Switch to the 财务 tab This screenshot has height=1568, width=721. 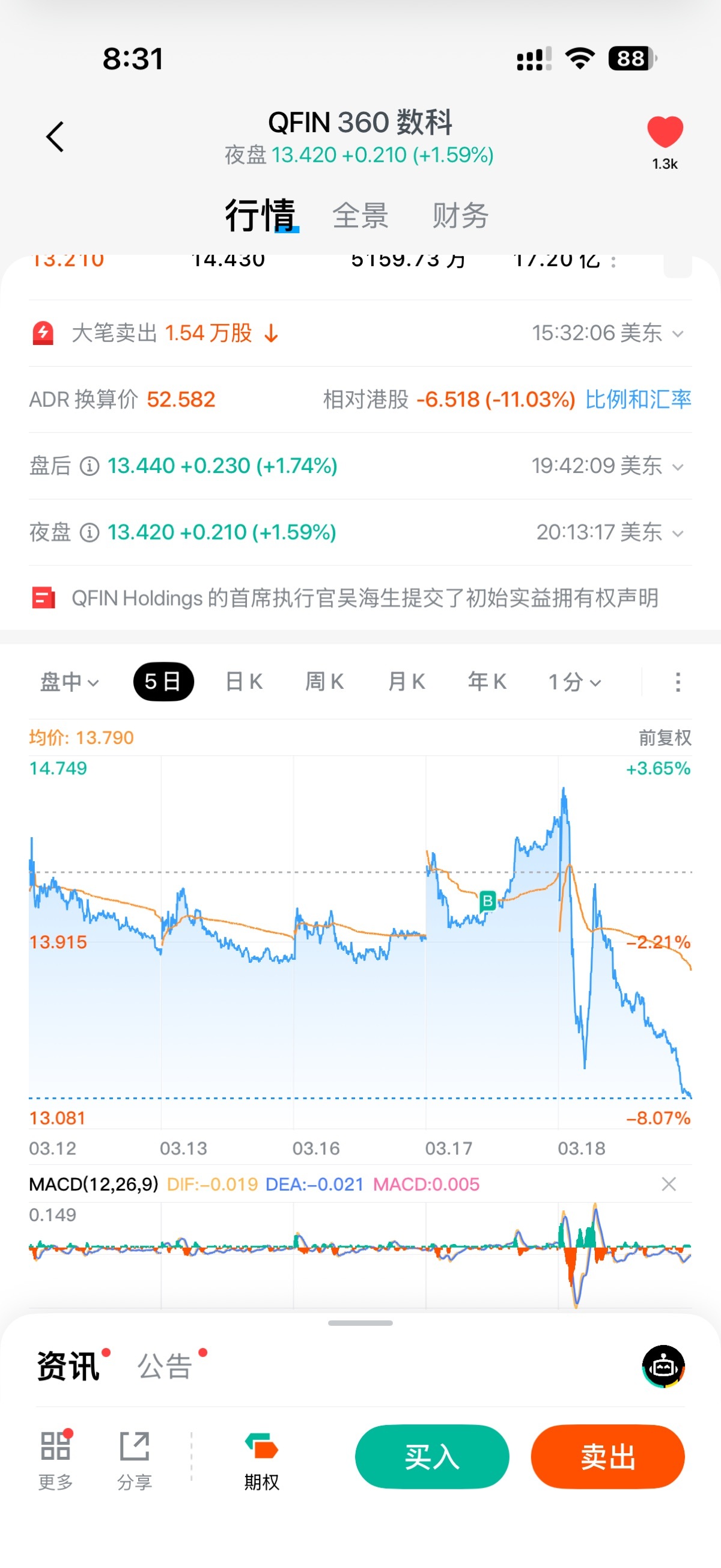click(x=460, y=216)
